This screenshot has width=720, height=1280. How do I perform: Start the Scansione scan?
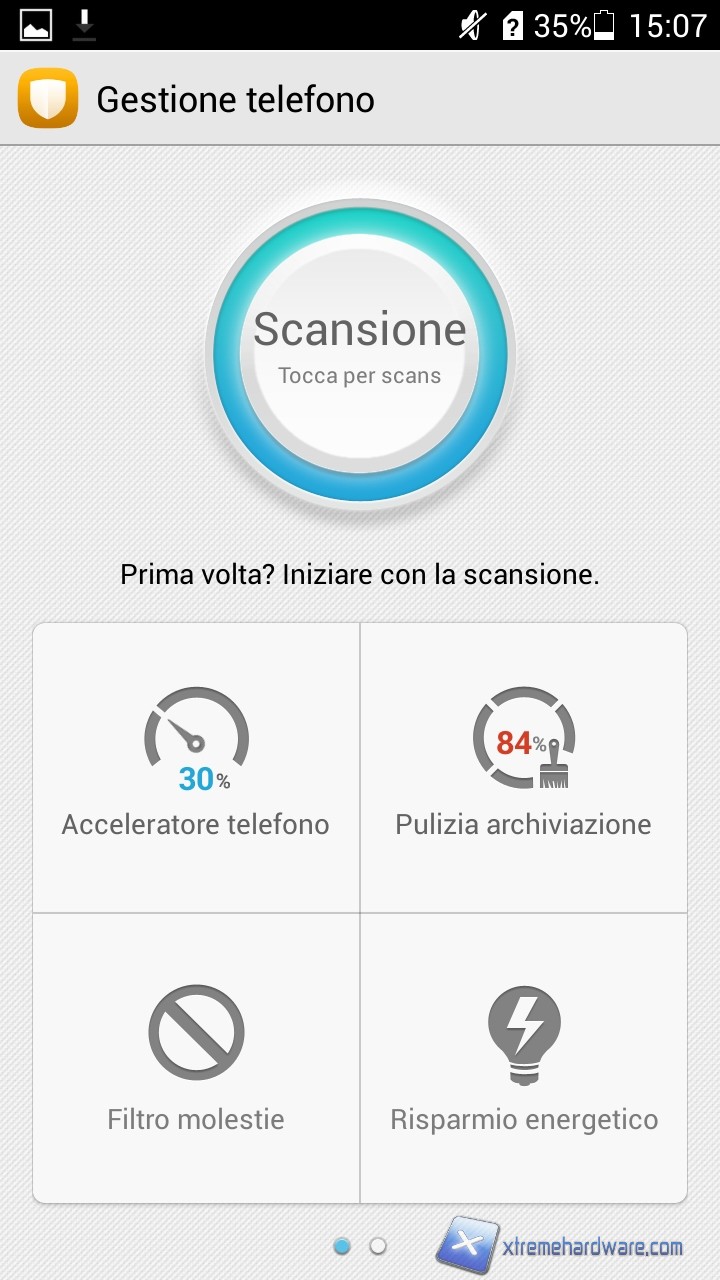(x=360, y=352)
